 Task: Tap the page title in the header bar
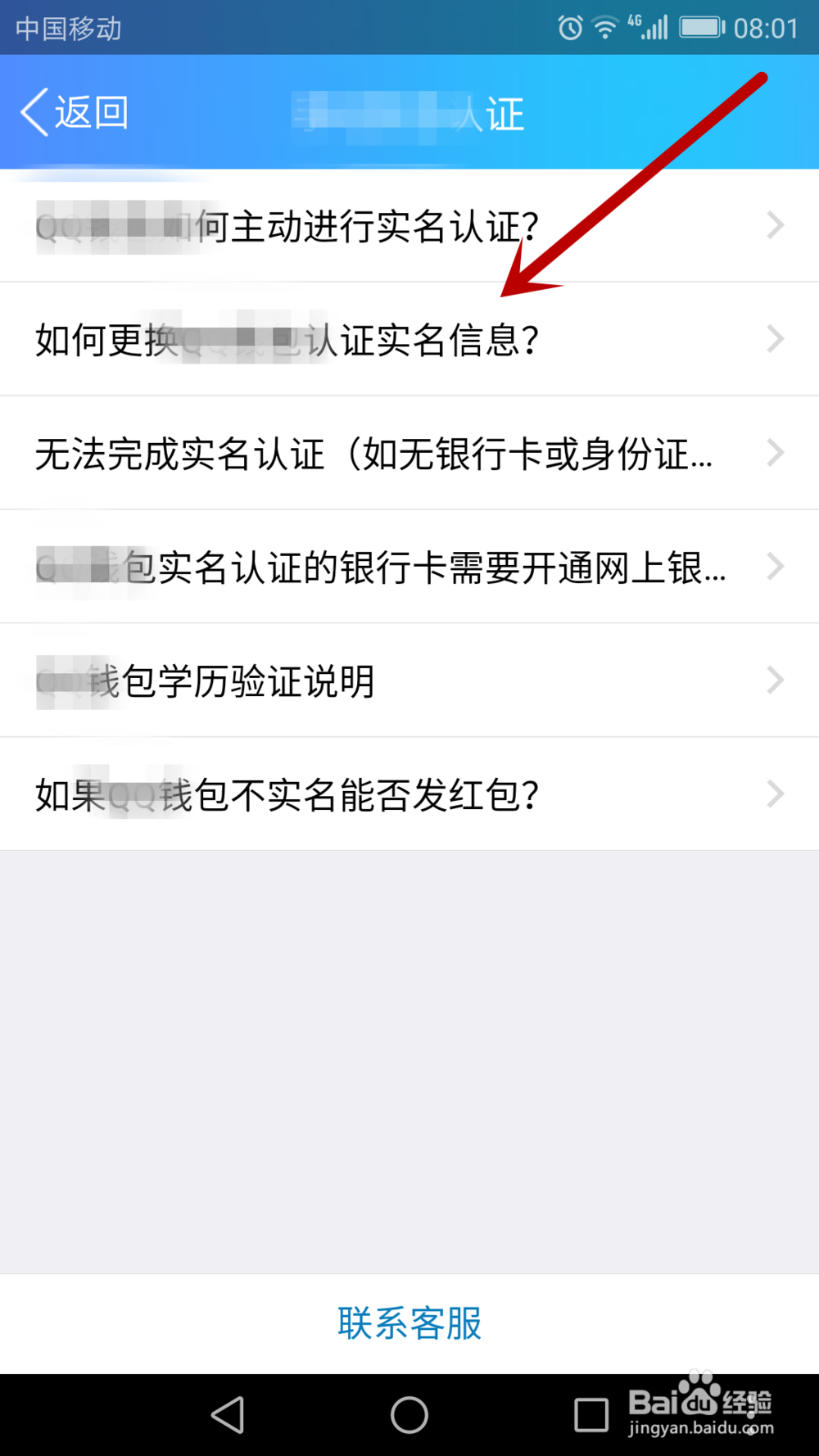[x=409, y=114]
